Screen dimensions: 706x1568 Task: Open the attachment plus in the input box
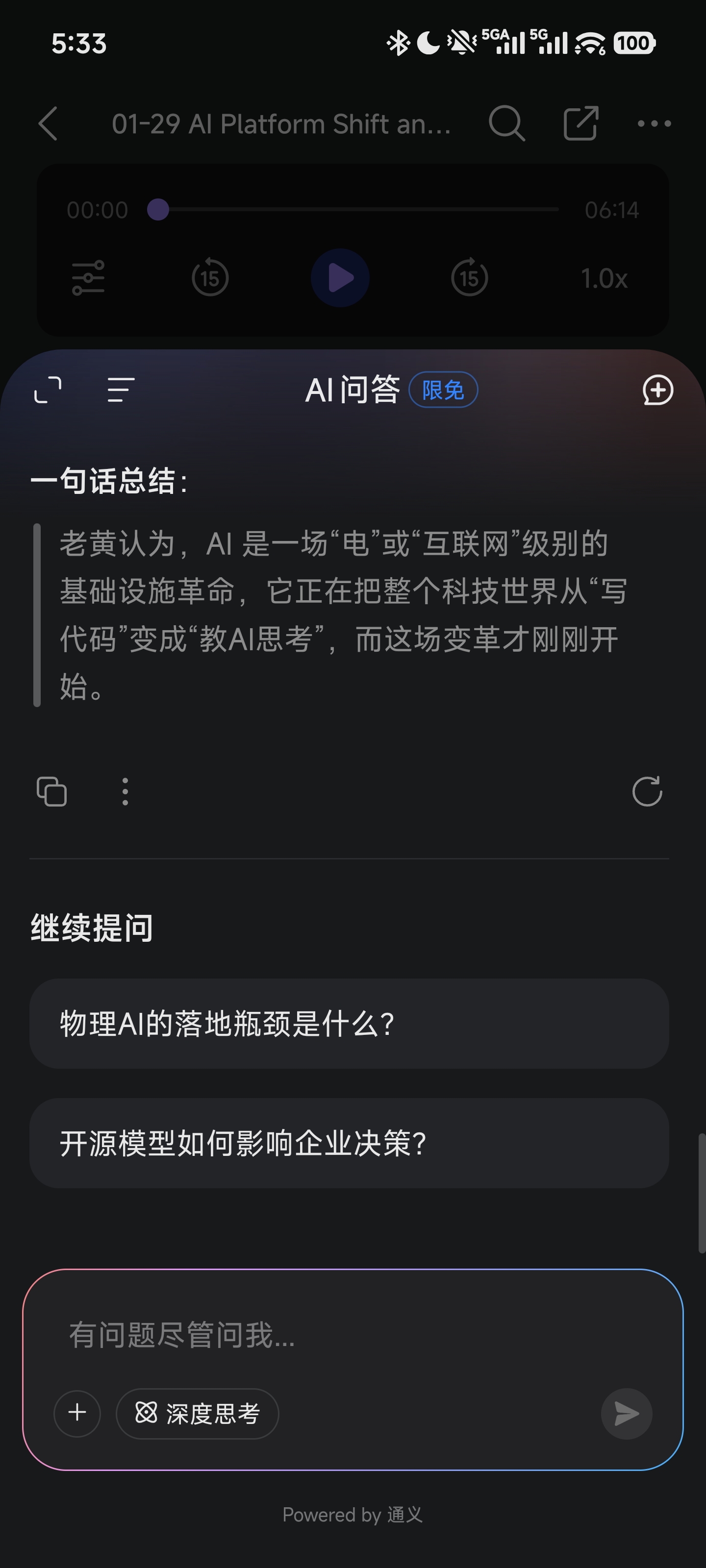coord(77,1413)
